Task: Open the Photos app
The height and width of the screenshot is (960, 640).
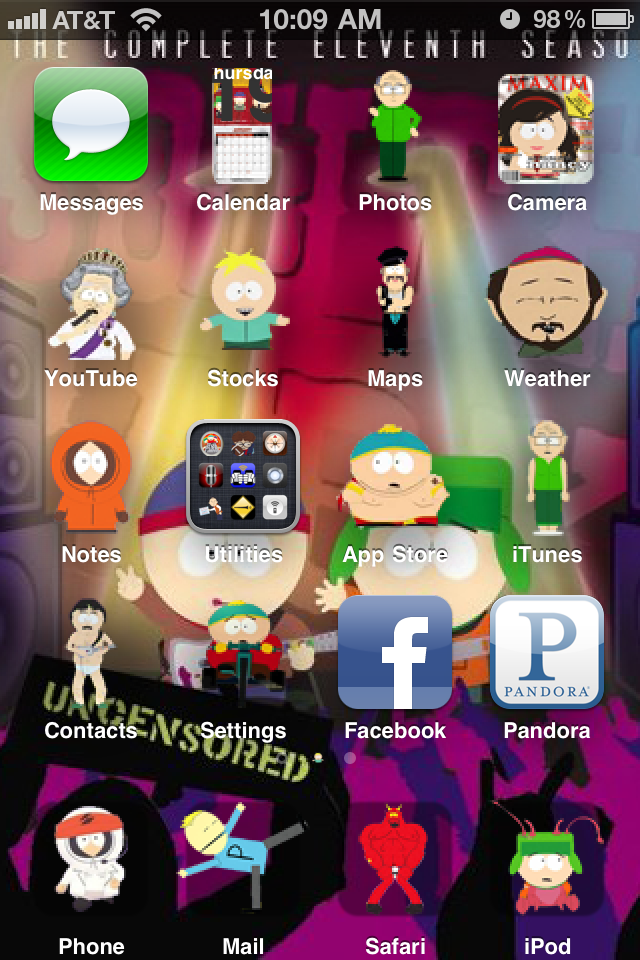Action: pos(395,125)
